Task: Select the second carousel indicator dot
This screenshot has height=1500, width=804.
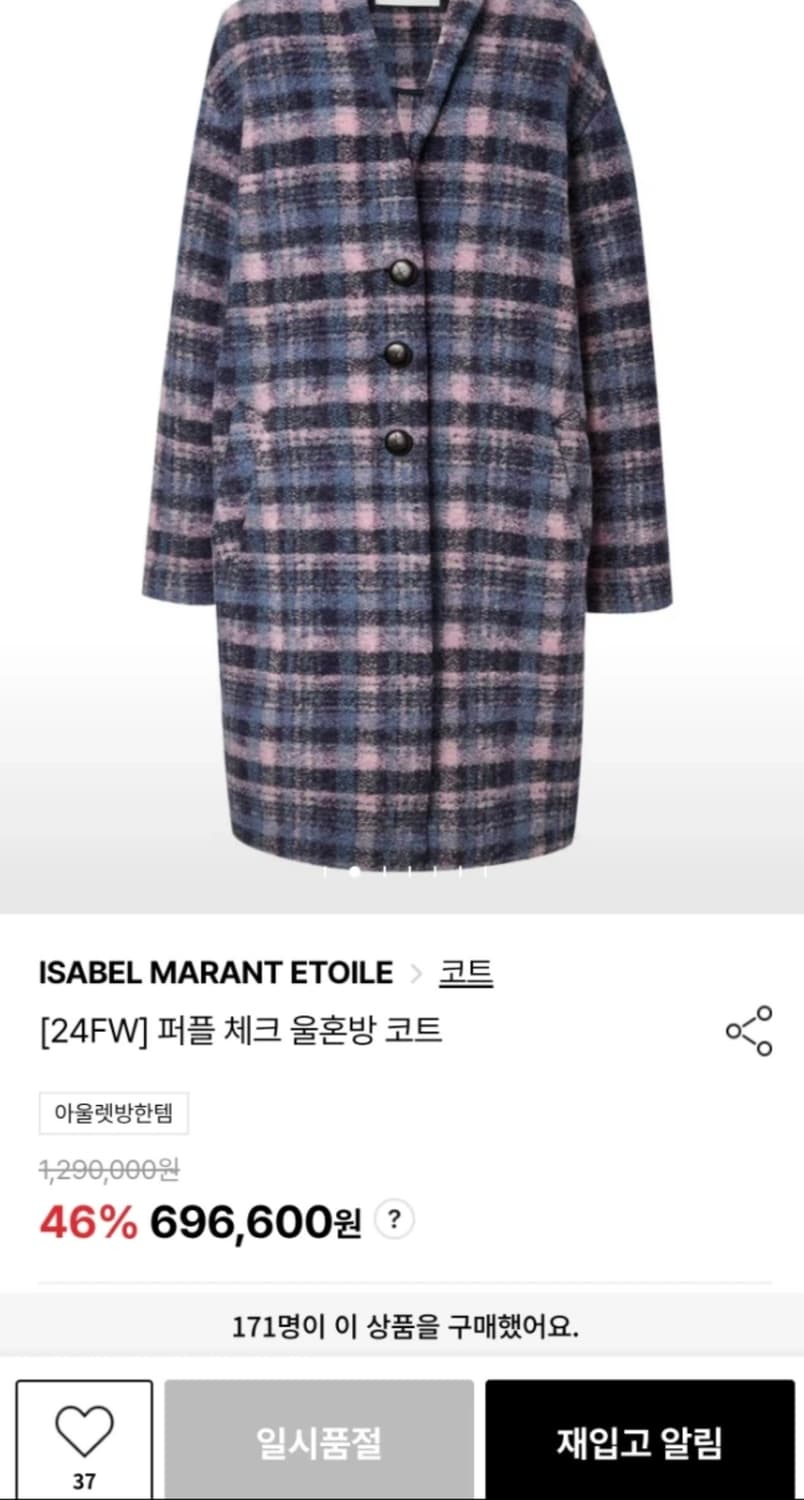Action: 355,870
